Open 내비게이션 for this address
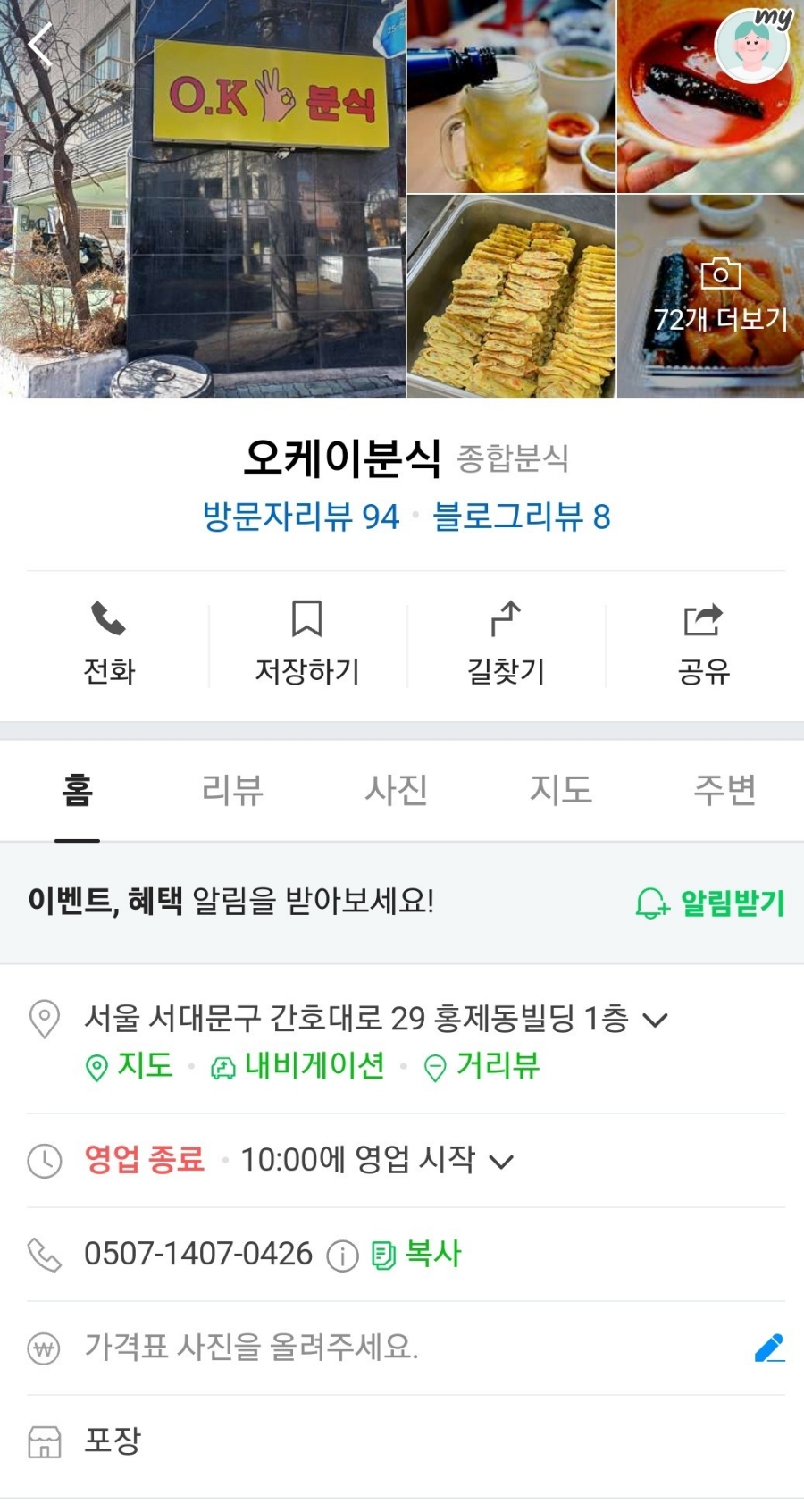 coord(298,1066)
